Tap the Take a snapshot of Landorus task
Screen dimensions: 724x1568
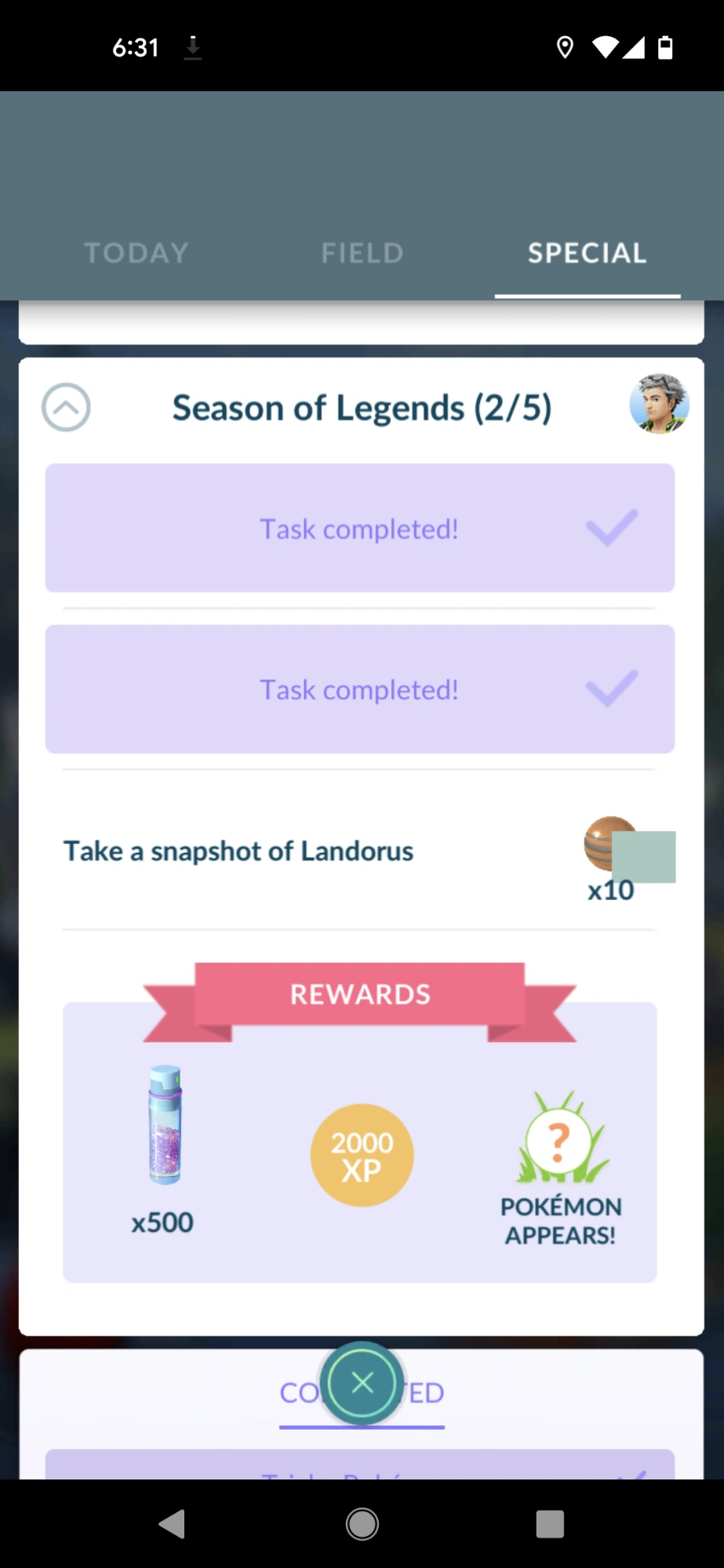point(238,851)
